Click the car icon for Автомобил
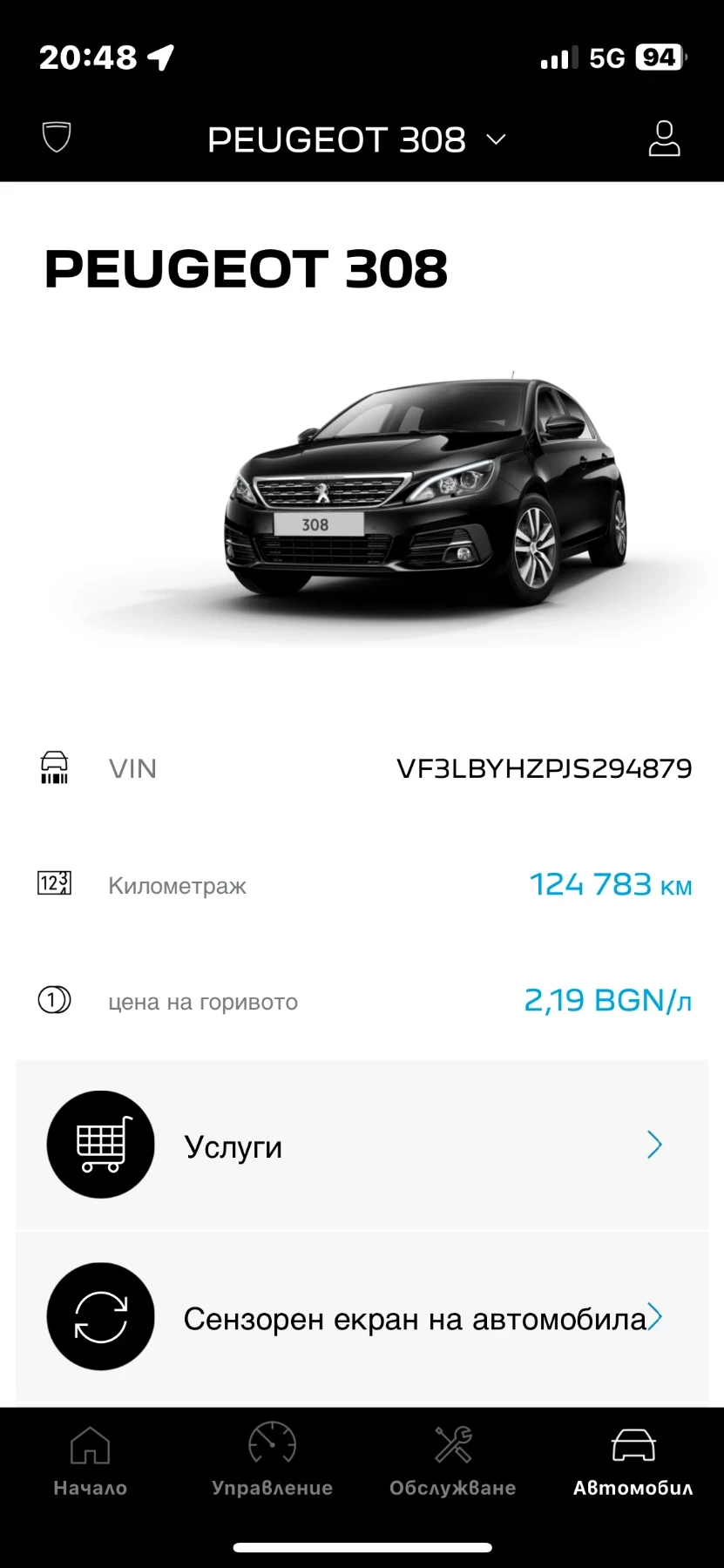Viewport: 724px width, 1568px height. pyautogui.click(x=633, y=1446)
